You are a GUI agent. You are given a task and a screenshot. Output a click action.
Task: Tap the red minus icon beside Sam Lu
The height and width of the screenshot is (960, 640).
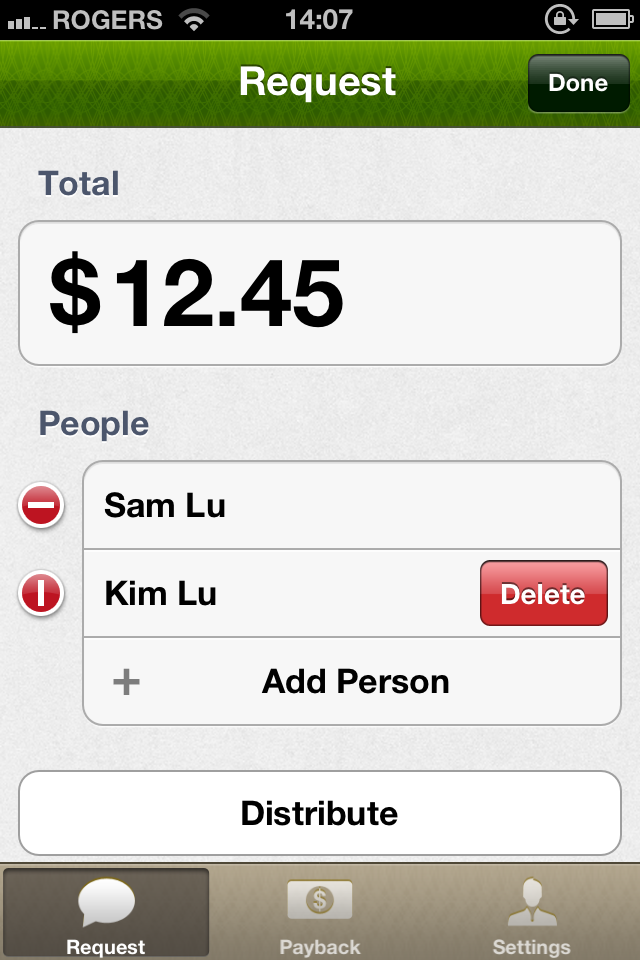(x=41, y=506)
